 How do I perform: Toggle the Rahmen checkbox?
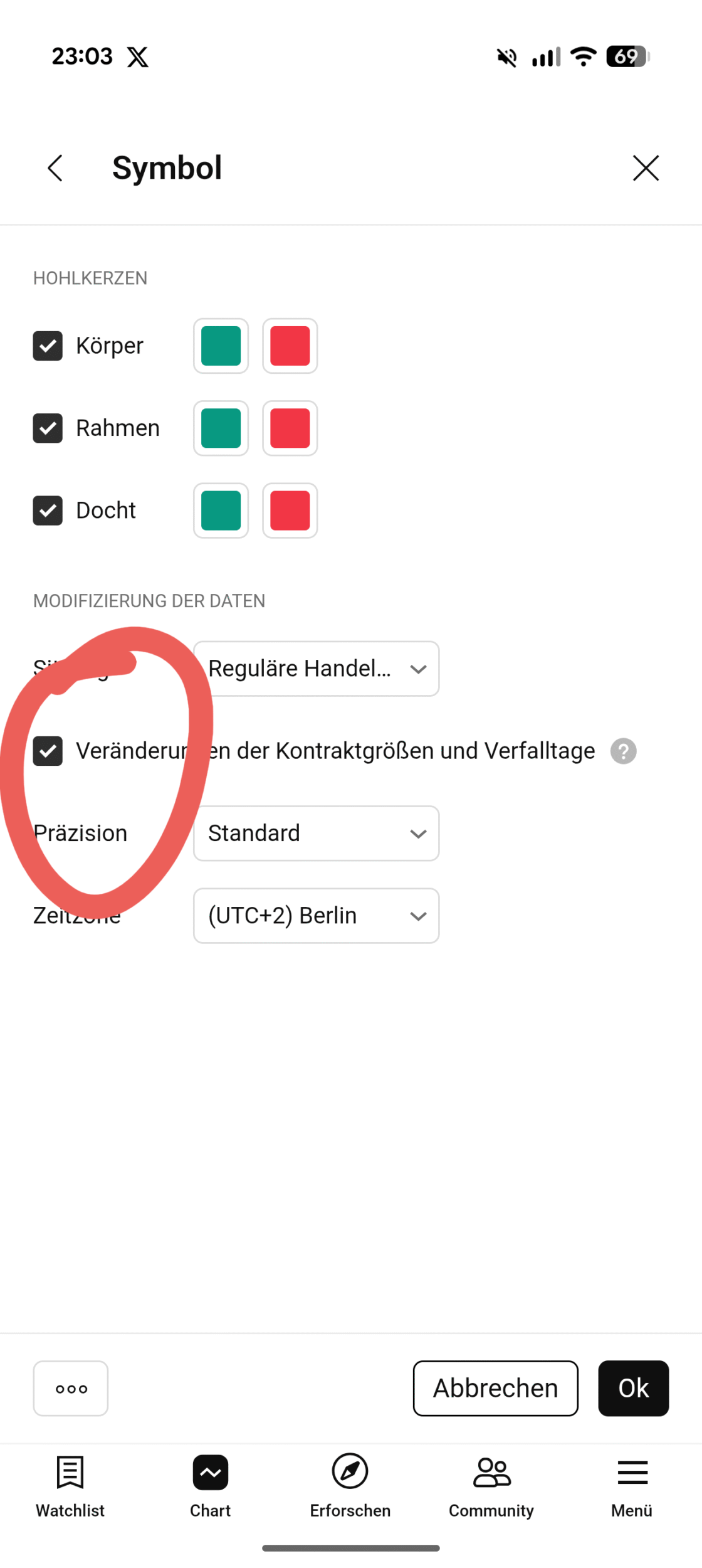coord(48,428)
